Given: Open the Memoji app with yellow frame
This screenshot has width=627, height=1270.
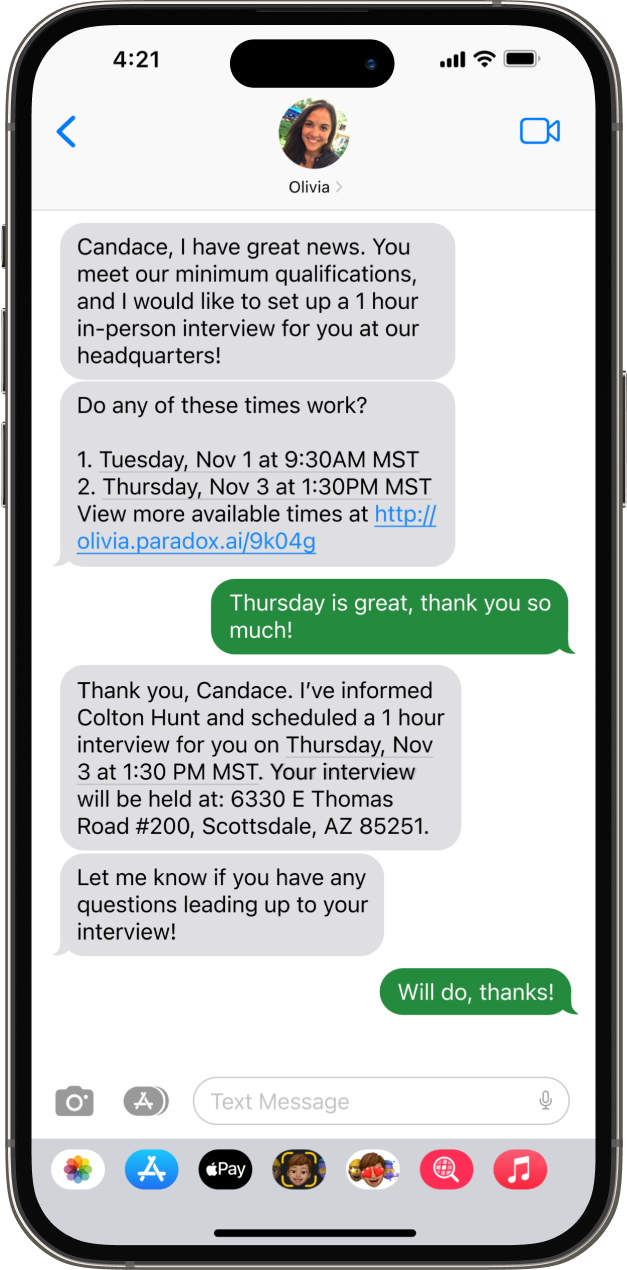Looking at the screenshot, I should [x=299, y=1169].
